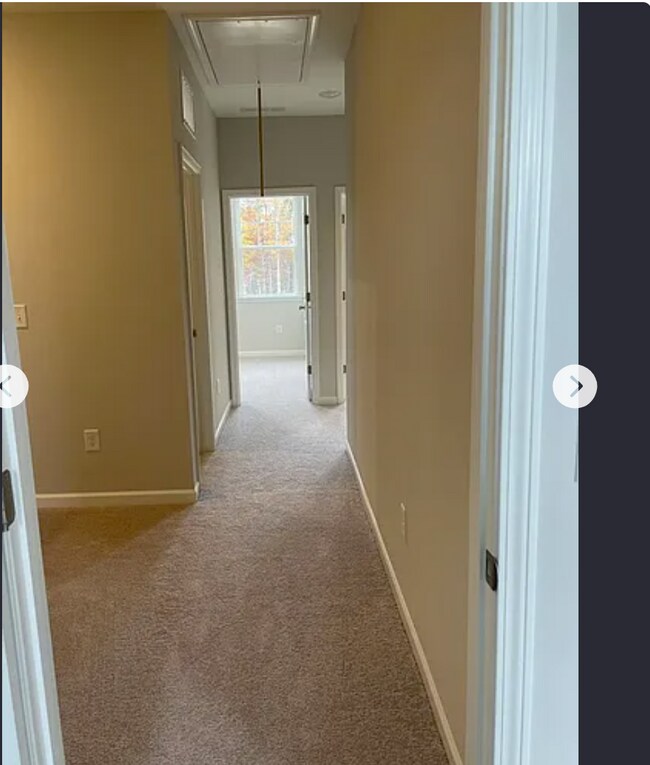Go back to the previous photo
Viewport: 650px width, 765px height.
pos(8,387)
